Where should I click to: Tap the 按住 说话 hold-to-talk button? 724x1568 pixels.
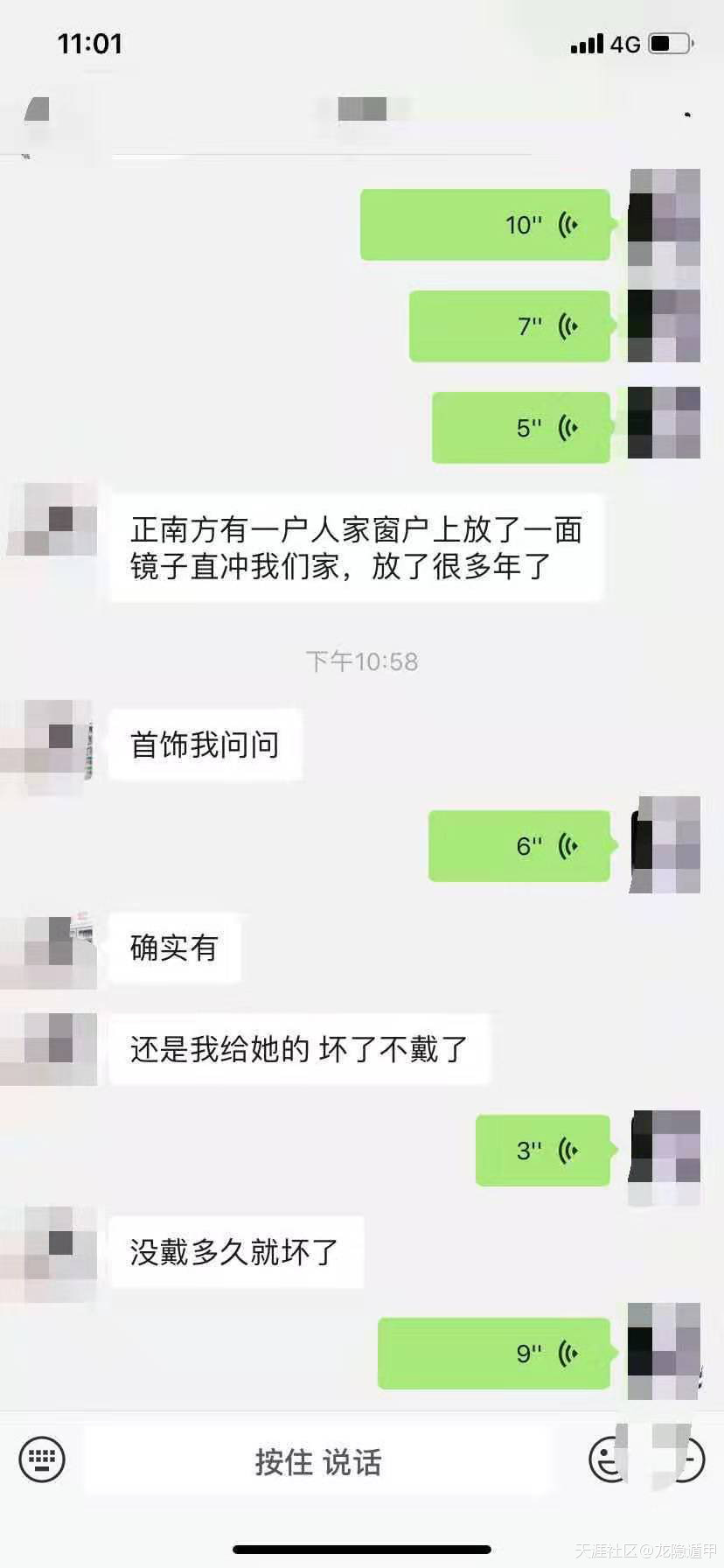click(x=317, y=1461)
